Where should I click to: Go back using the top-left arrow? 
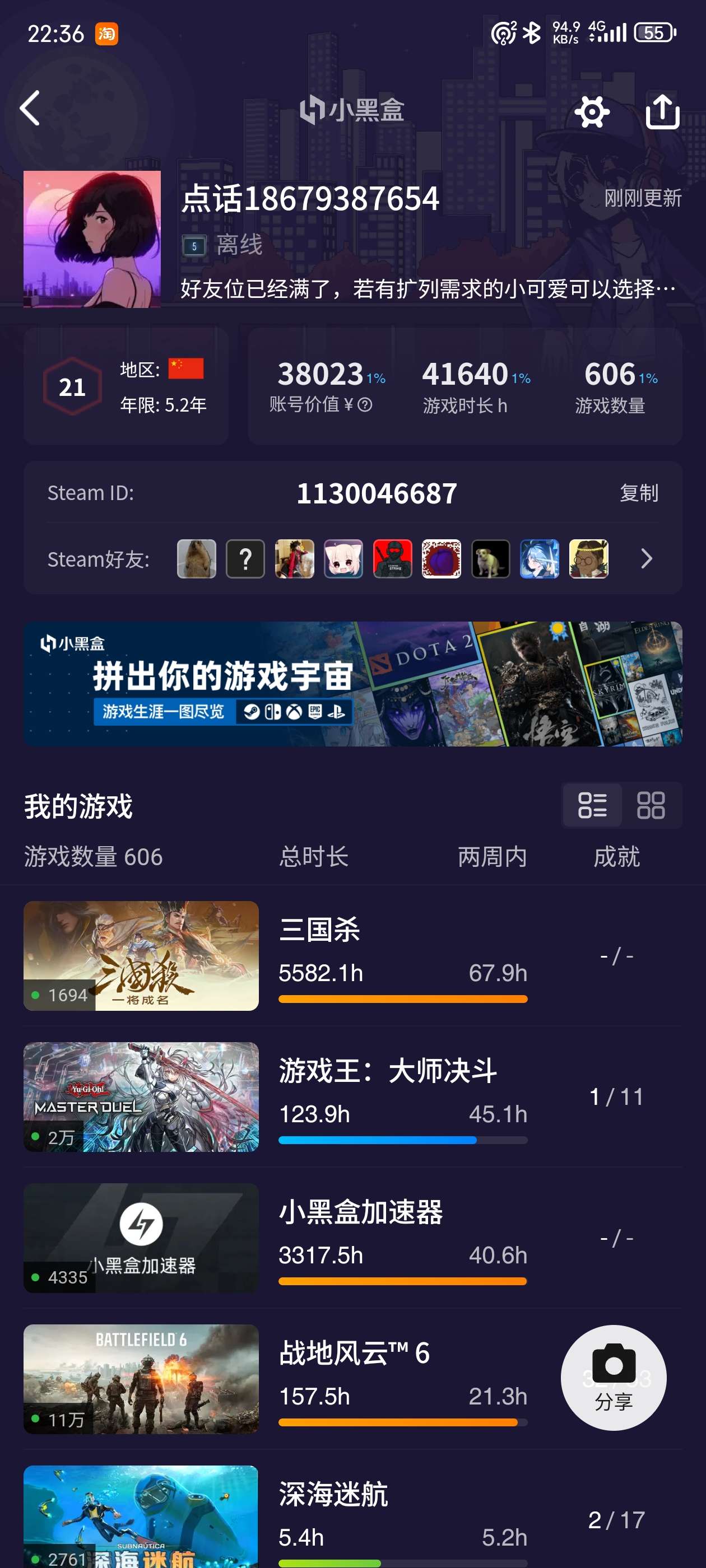[30, 109]
